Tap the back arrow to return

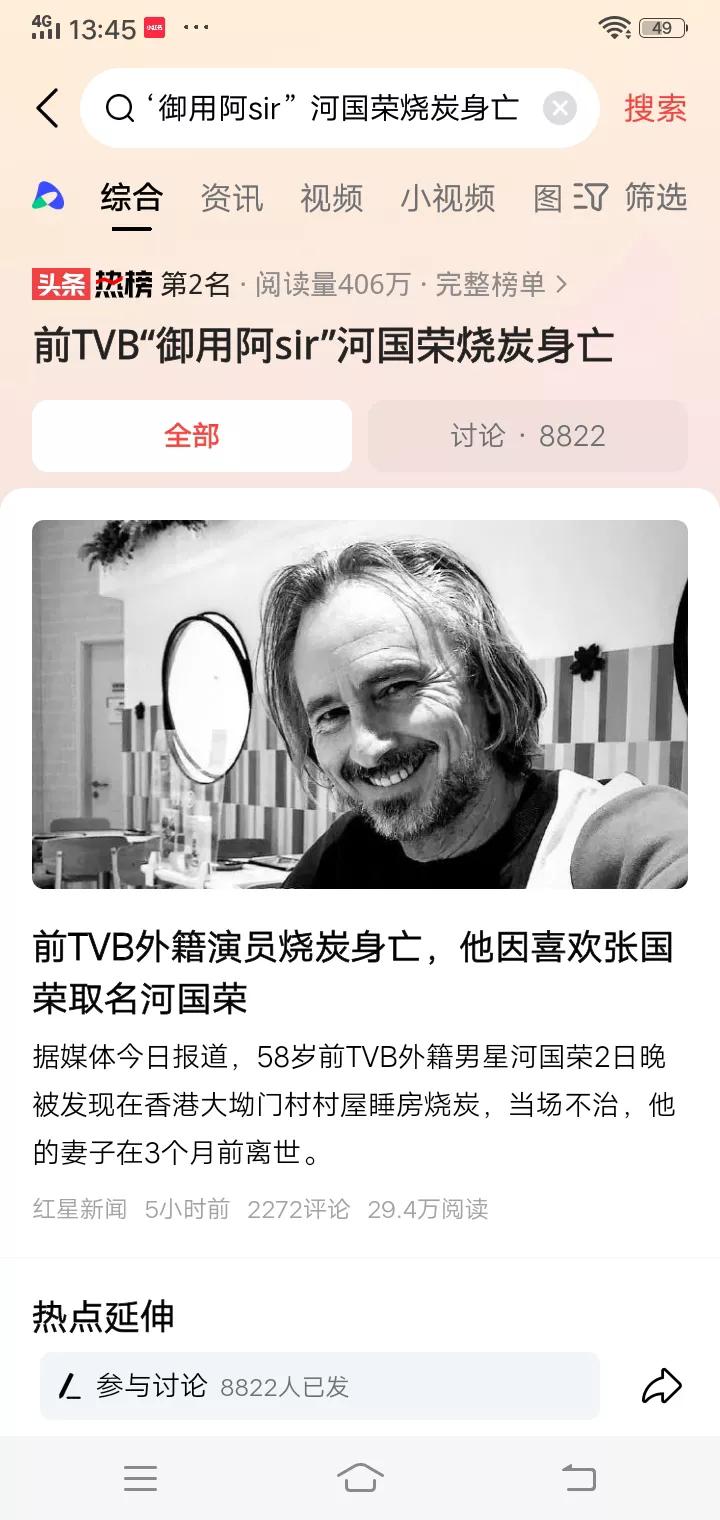click(47, 108)
